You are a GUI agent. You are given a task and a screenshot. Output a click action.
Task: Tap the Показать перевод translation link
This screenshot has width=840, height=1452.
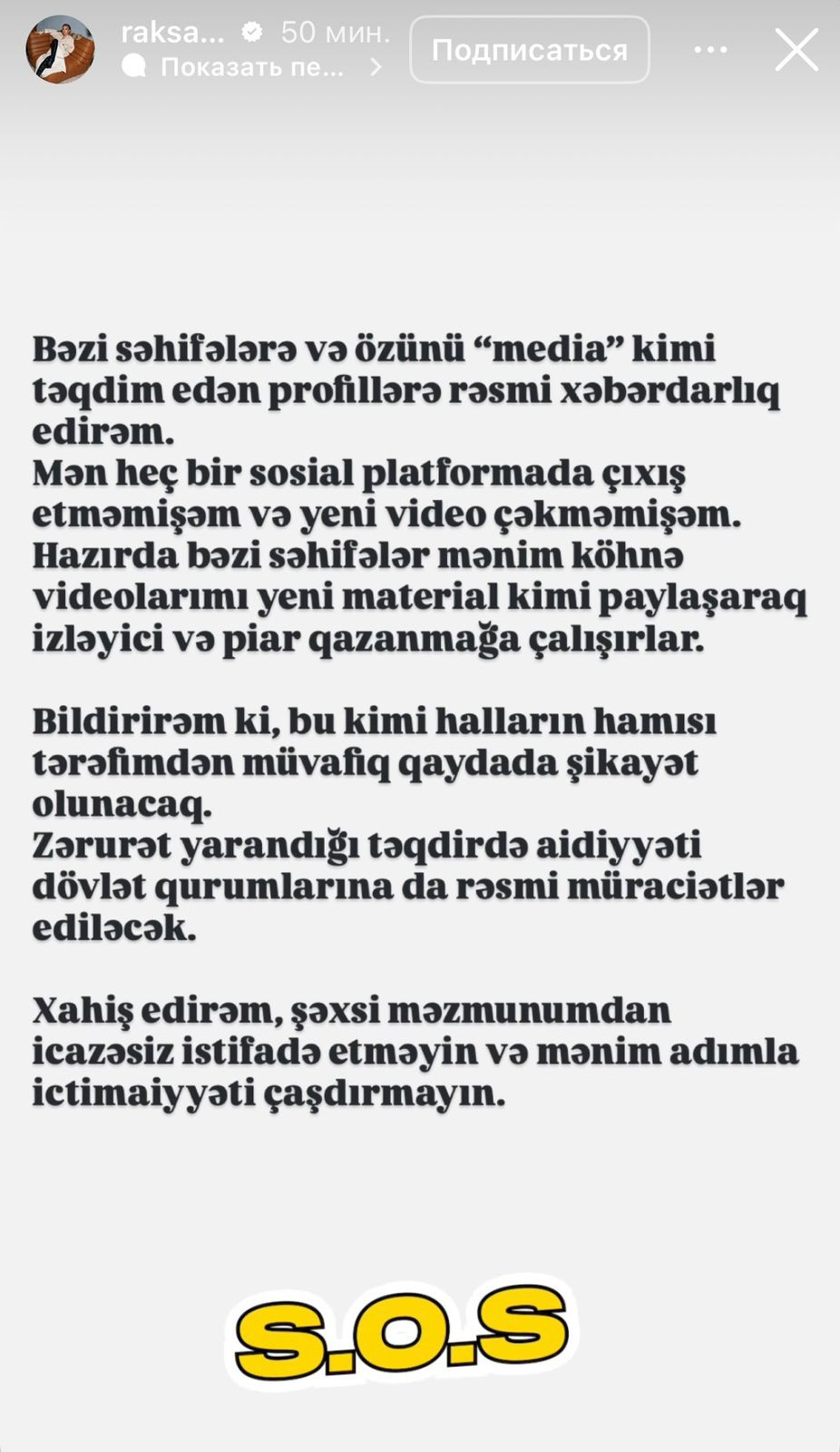click(x=252, y=67)
